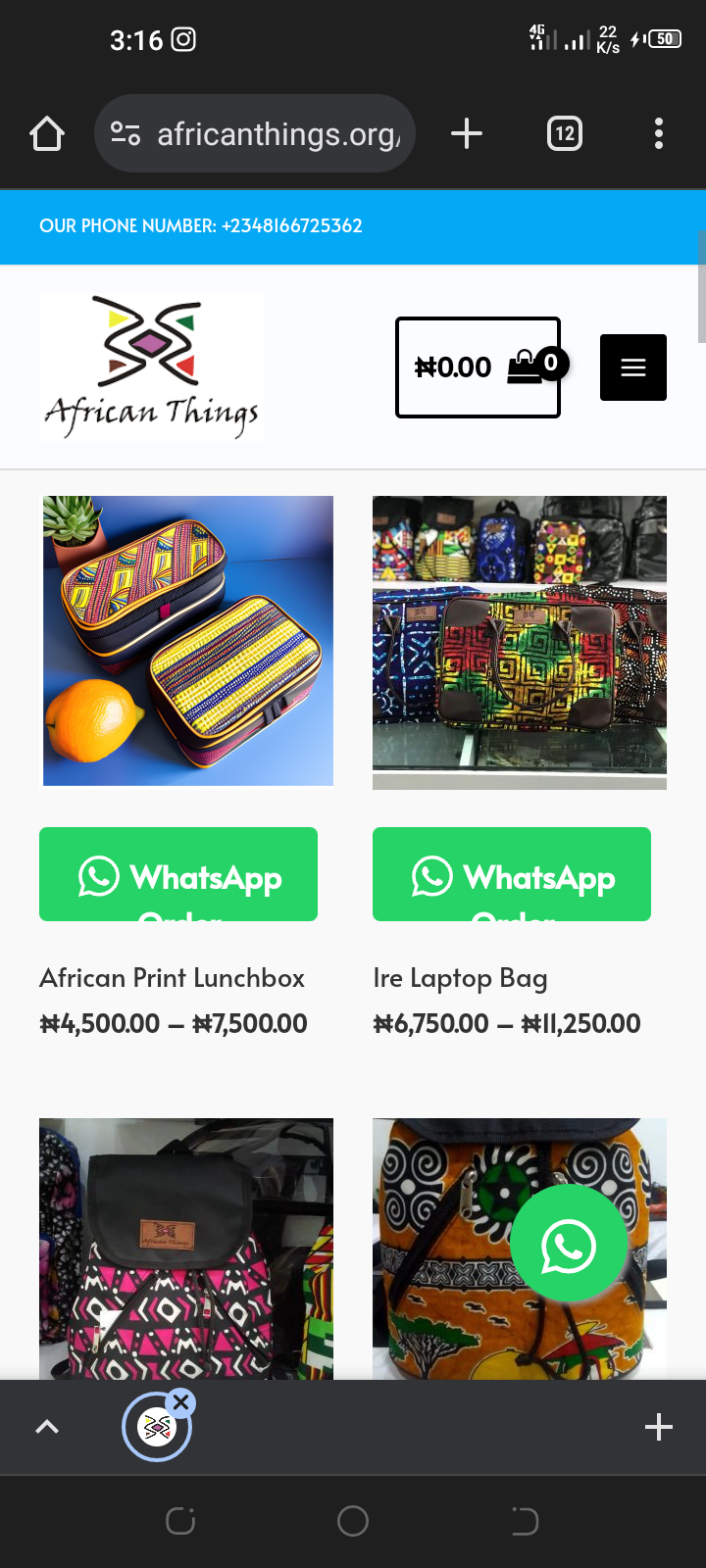Image resolution: width=706 pixels, height=1568 pixels.
Task: Order Ire Laptop Bag via WhatsApp
Action: 512,874
